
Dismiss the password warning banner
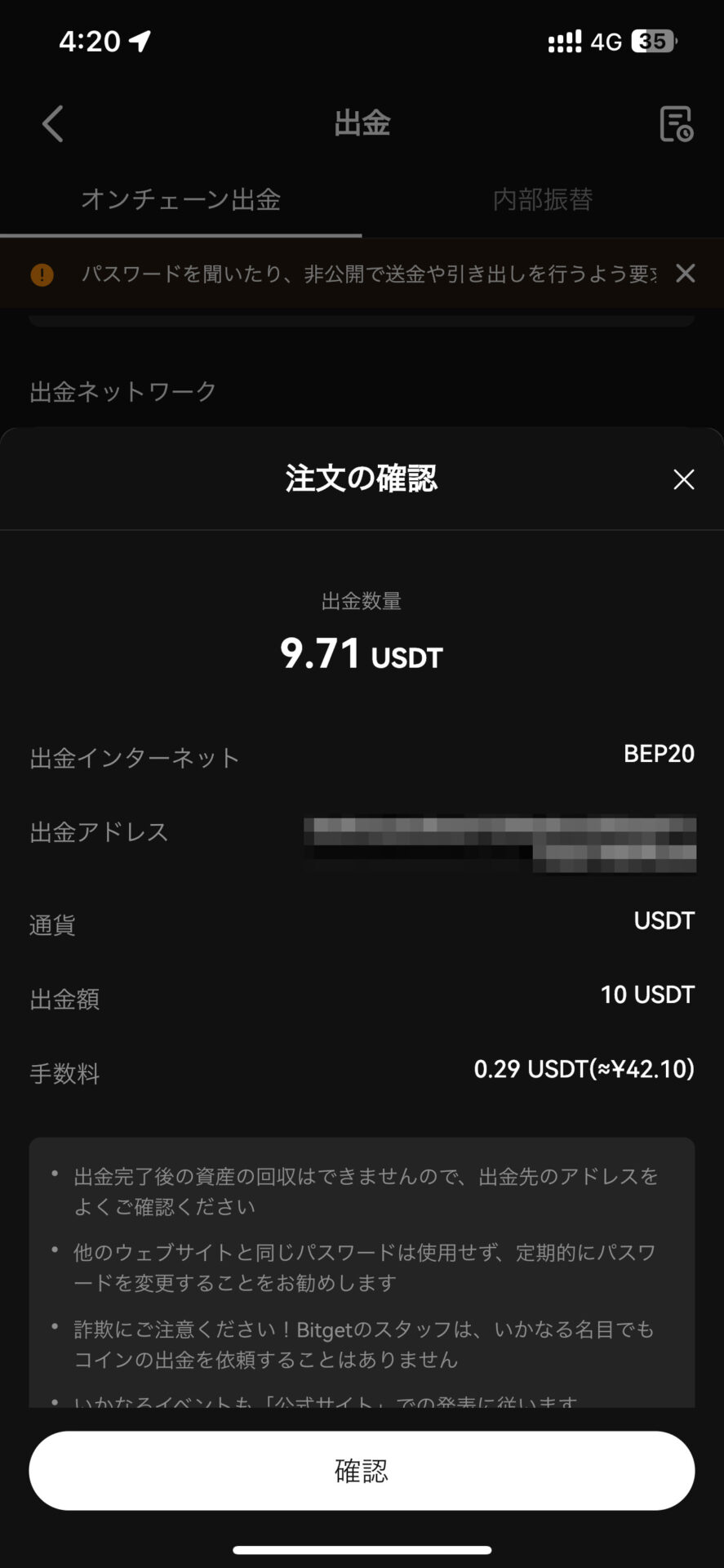686,273
